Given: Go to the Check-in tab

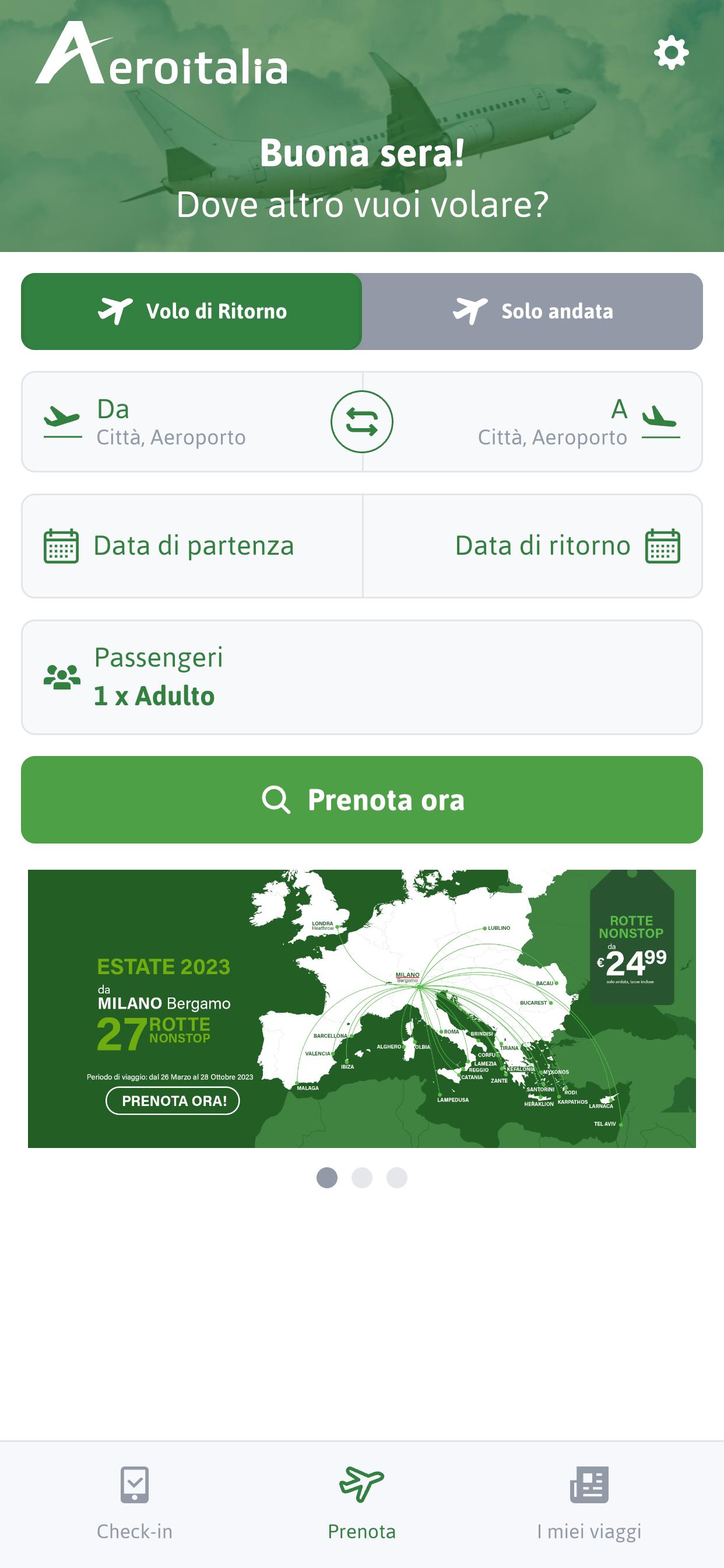Looking at the screenshot, I should 135,1503.
